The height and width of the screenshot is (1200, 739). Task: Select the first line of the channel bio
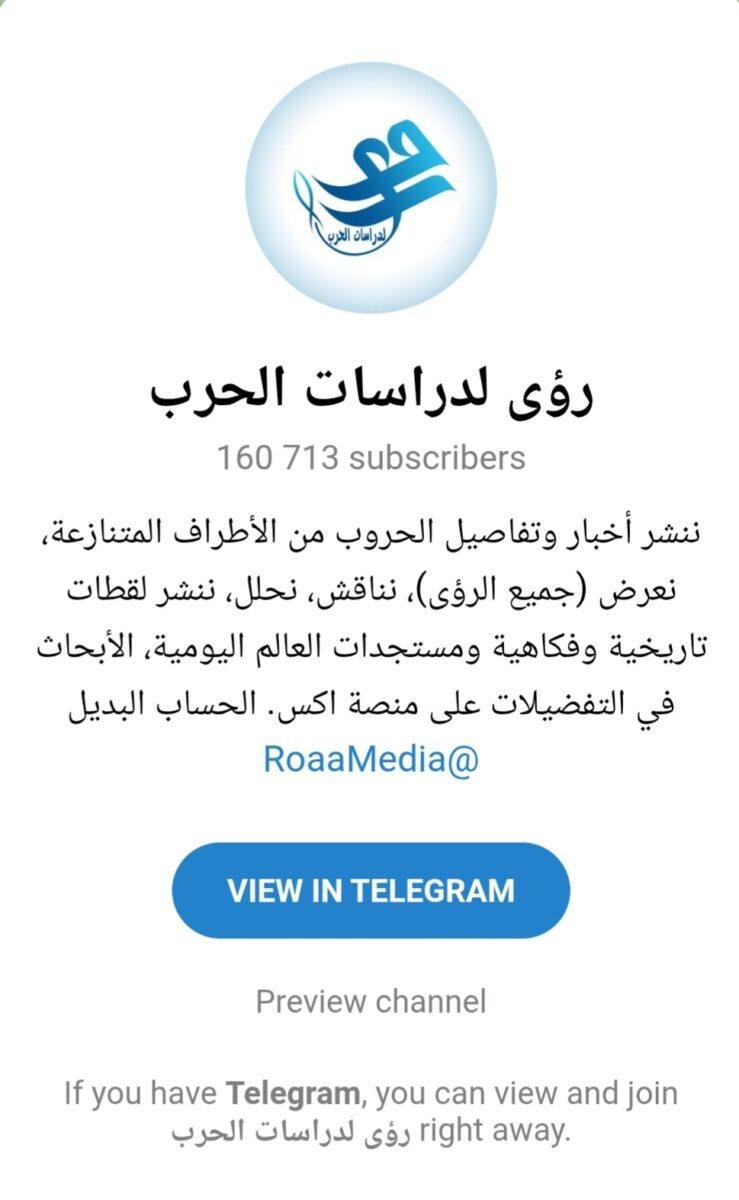coord(369,530)
